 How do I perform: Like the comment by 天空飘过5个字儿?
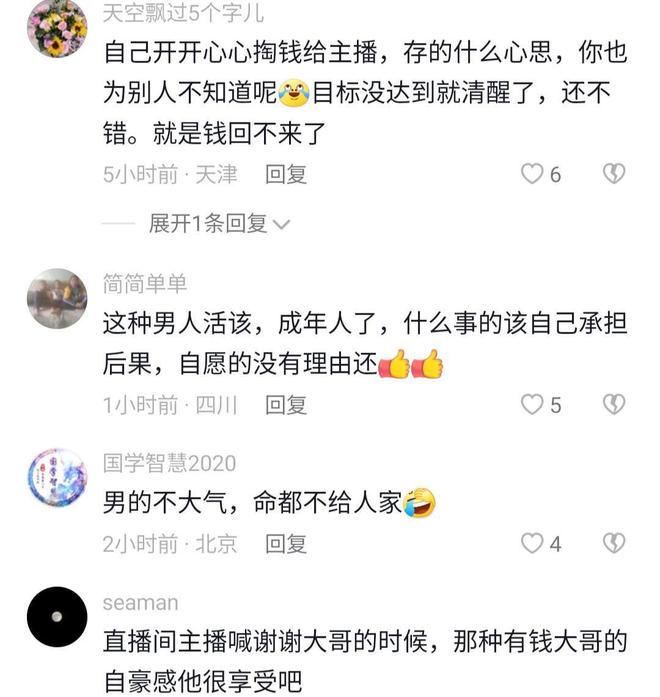[x=532, y=174]
